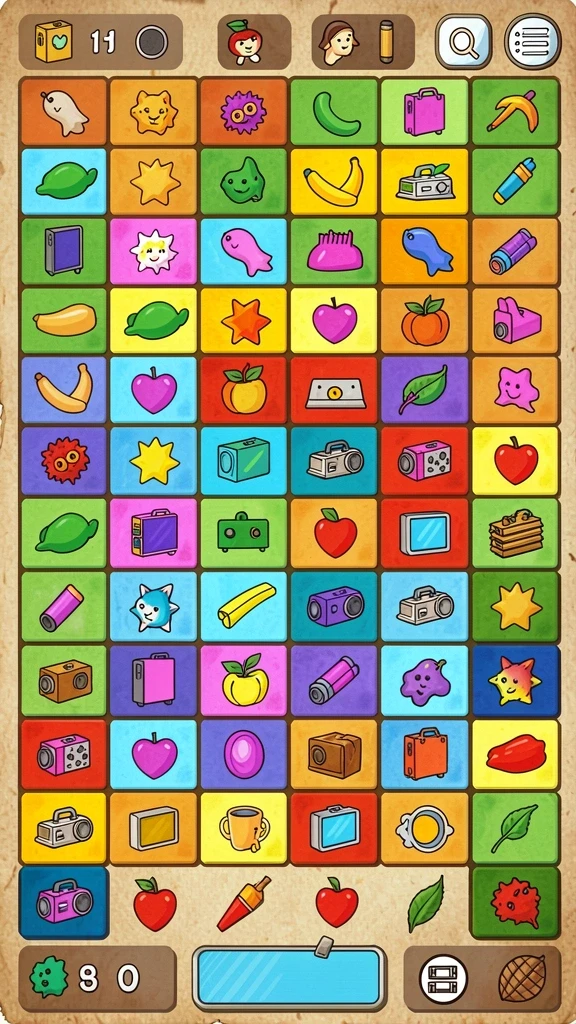Tap the pink boombox on the dark blue tile
The image size is (576, 1024).
64,903
